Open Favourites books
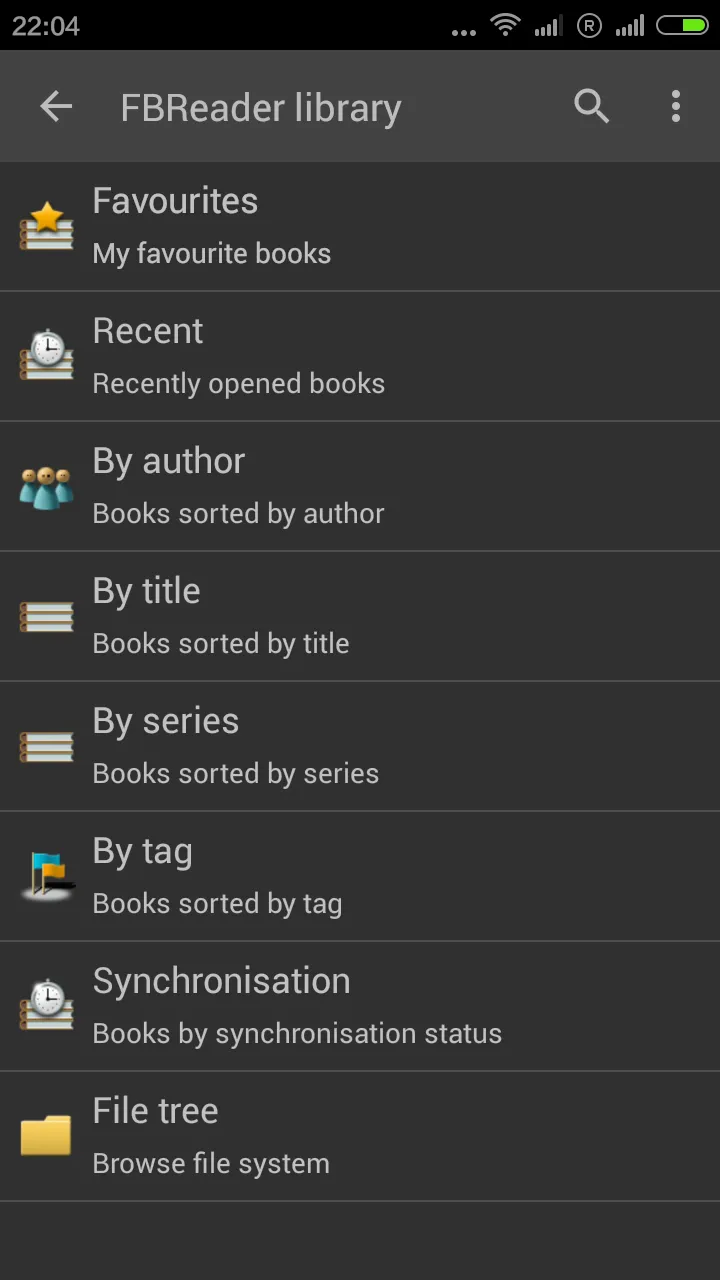This screenshot has width=720, height=1280. [360, 226]
